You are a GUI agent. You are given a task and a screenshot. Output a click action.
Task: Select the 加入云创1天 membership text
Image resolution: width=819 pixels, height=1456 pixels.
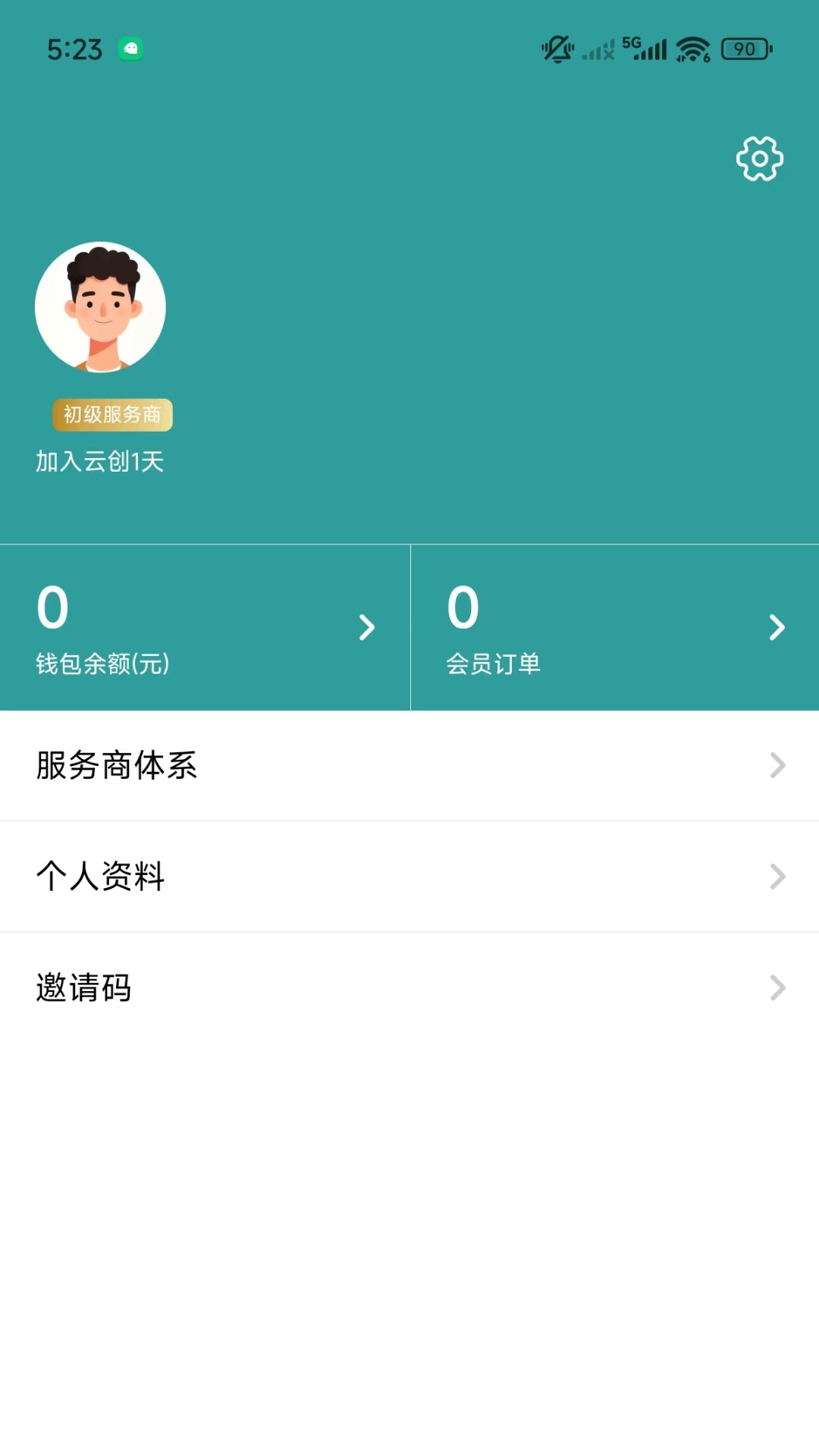click(99, 462)
